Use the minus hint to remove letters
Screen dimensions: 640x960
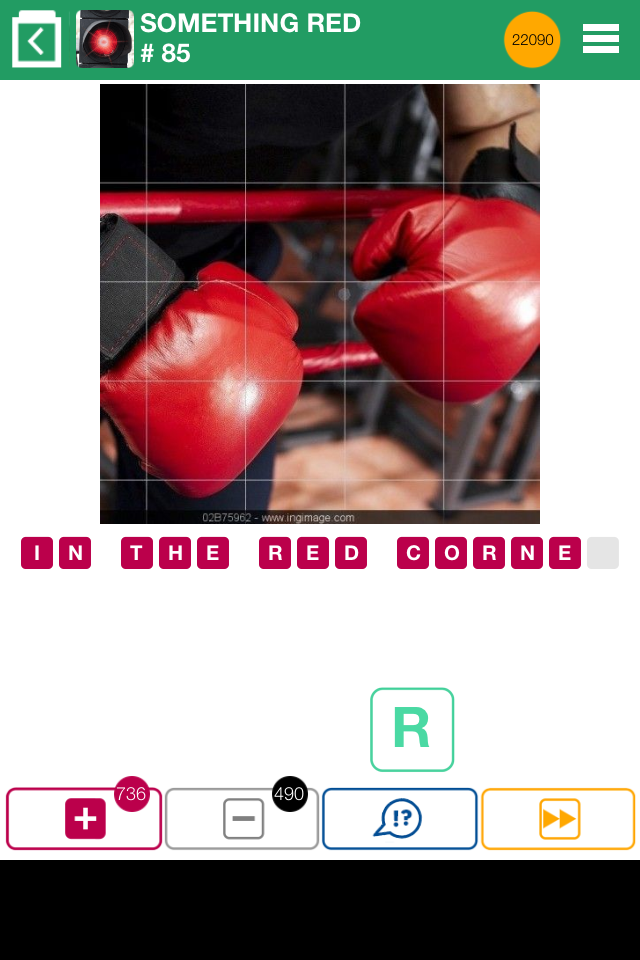(x=242, y=819)
